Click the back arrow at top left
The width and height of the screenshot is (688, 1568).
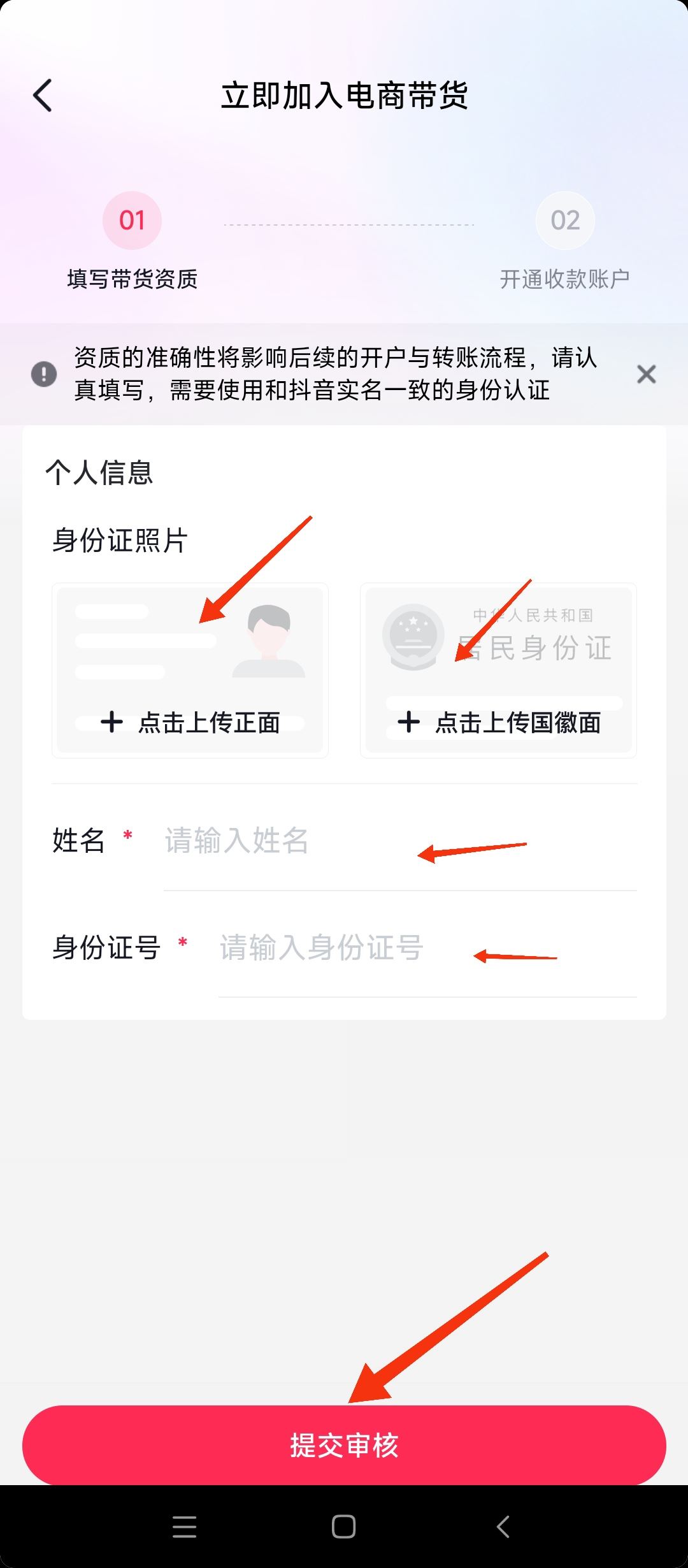(42, 94)
